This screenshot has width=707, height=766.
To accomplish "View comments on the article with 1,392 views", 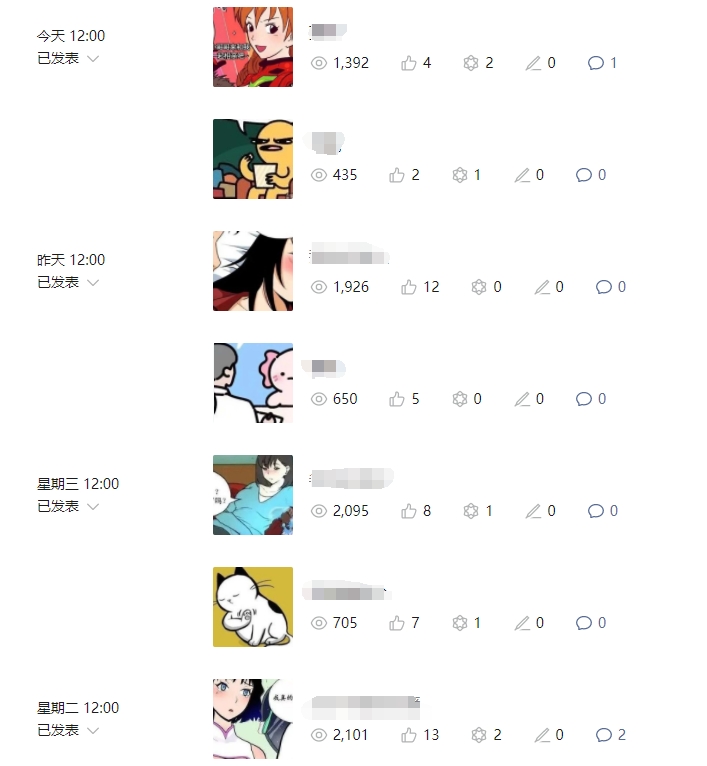I will click(602, 63).
